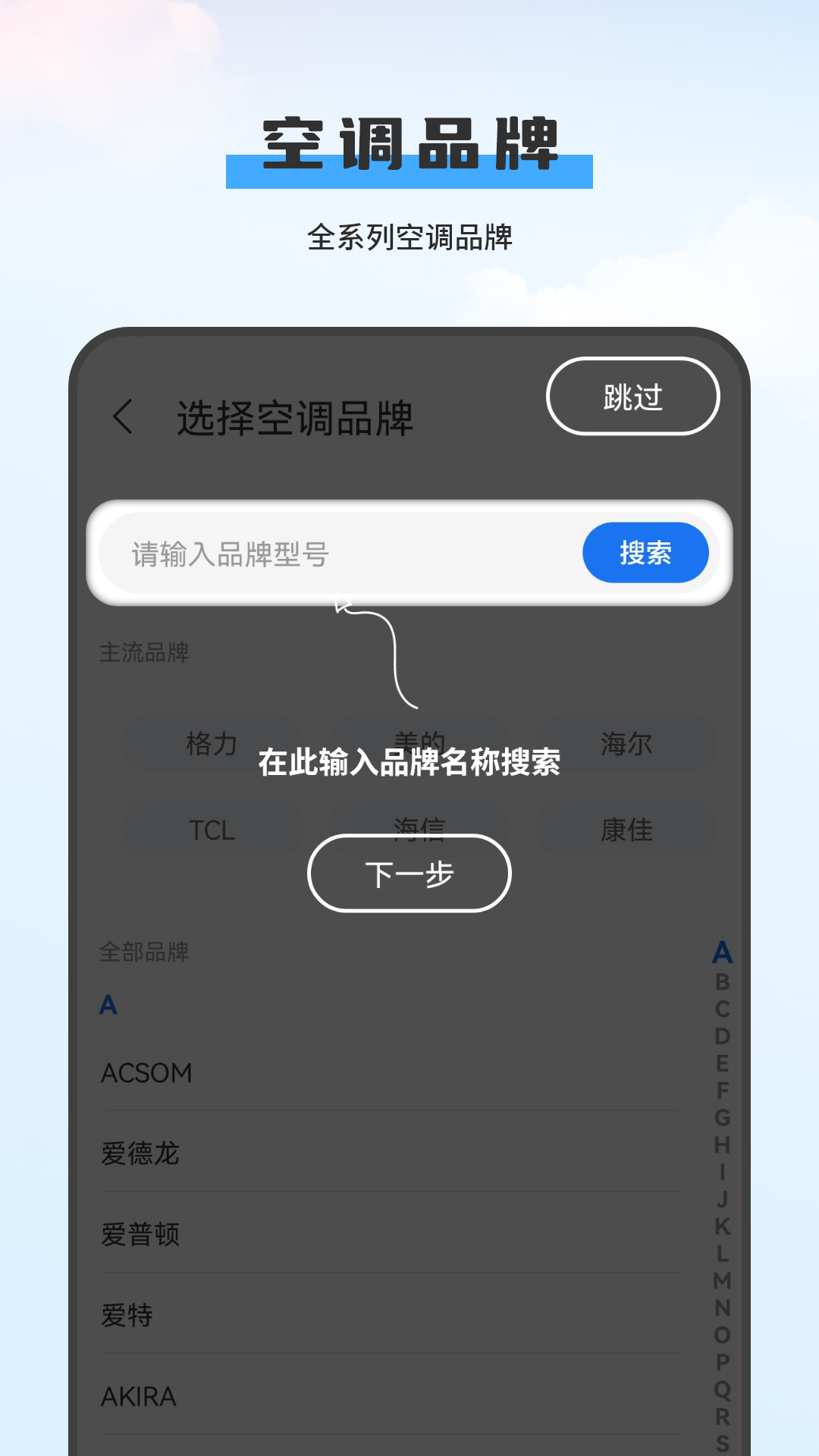Screen dimensions: 819x1456
Task: Jump to letter A in alphabet index
Action: coord(721,953)
